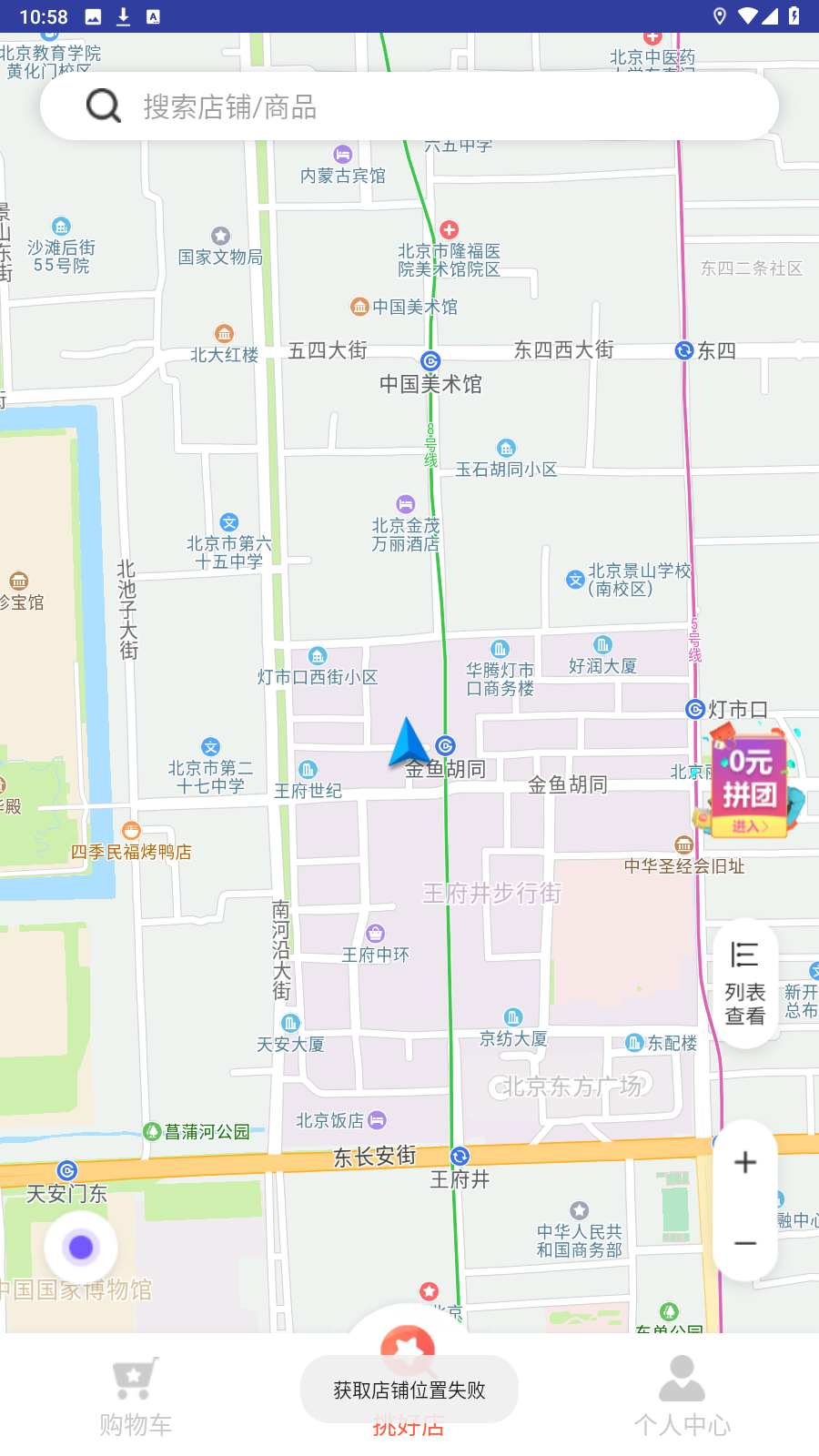819x1456 pixels.
Task: Select the 王府井 subway station marker
Action: pyautogui.click(x=460, y=1156)
